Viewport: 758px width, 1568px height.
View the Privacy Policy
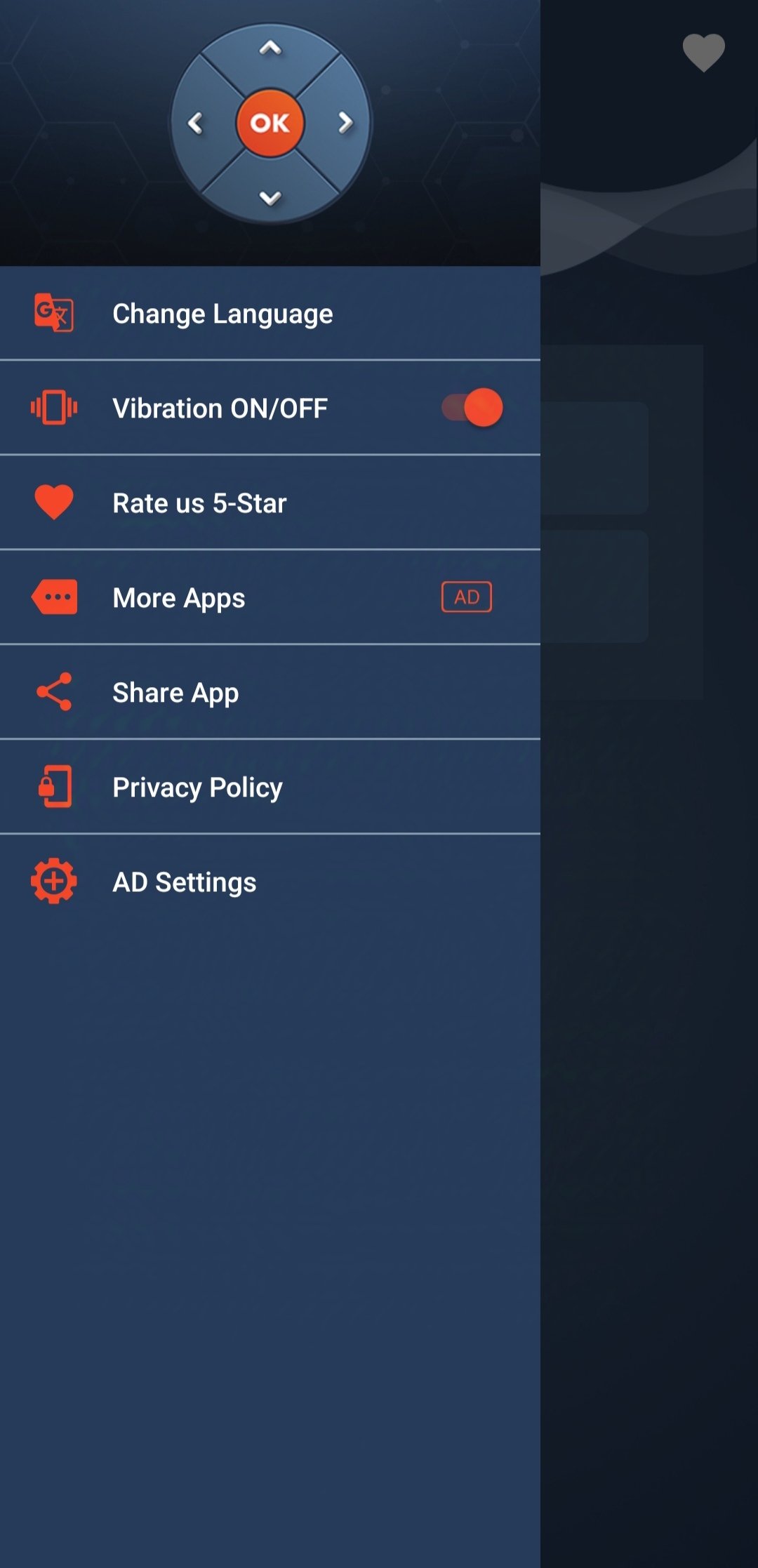pos(197,788)
